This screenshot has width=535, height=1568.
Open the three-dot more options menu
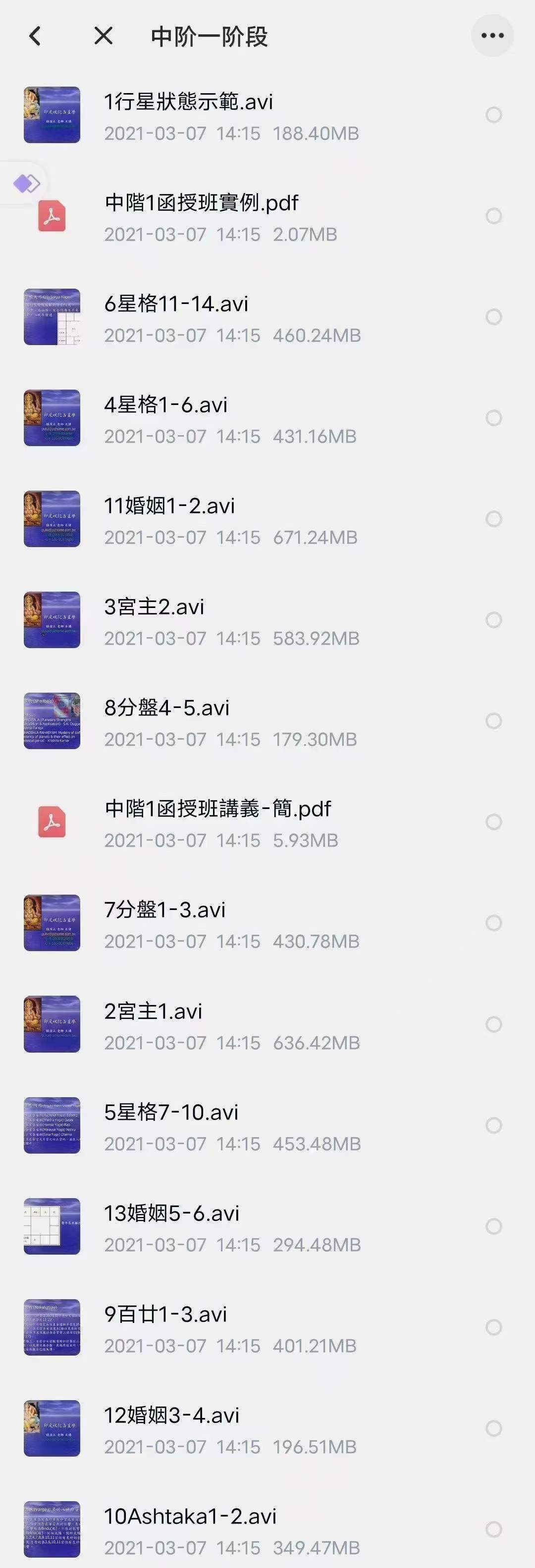[x=492, y=35]
